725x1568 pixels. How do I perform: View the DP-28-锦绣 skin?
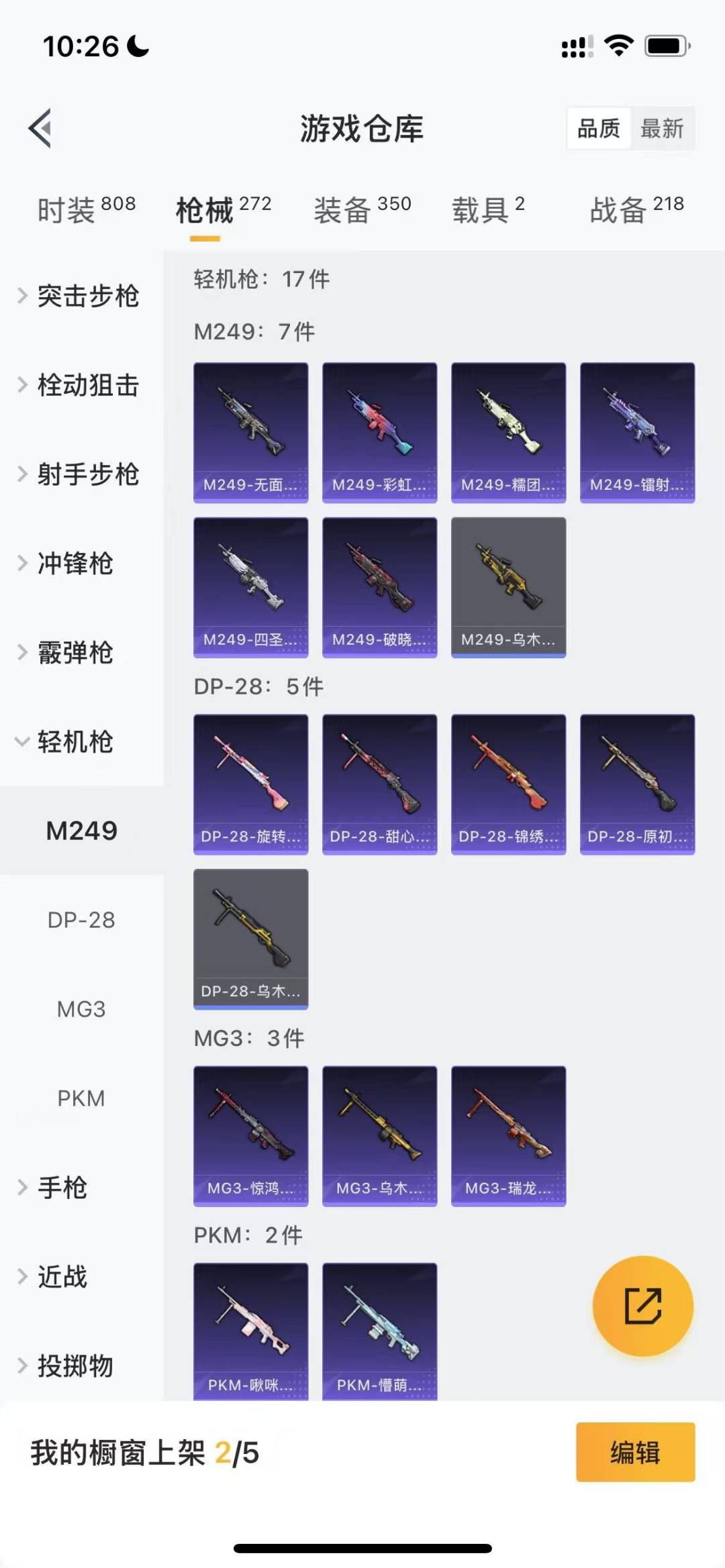[x=509, y=784]
